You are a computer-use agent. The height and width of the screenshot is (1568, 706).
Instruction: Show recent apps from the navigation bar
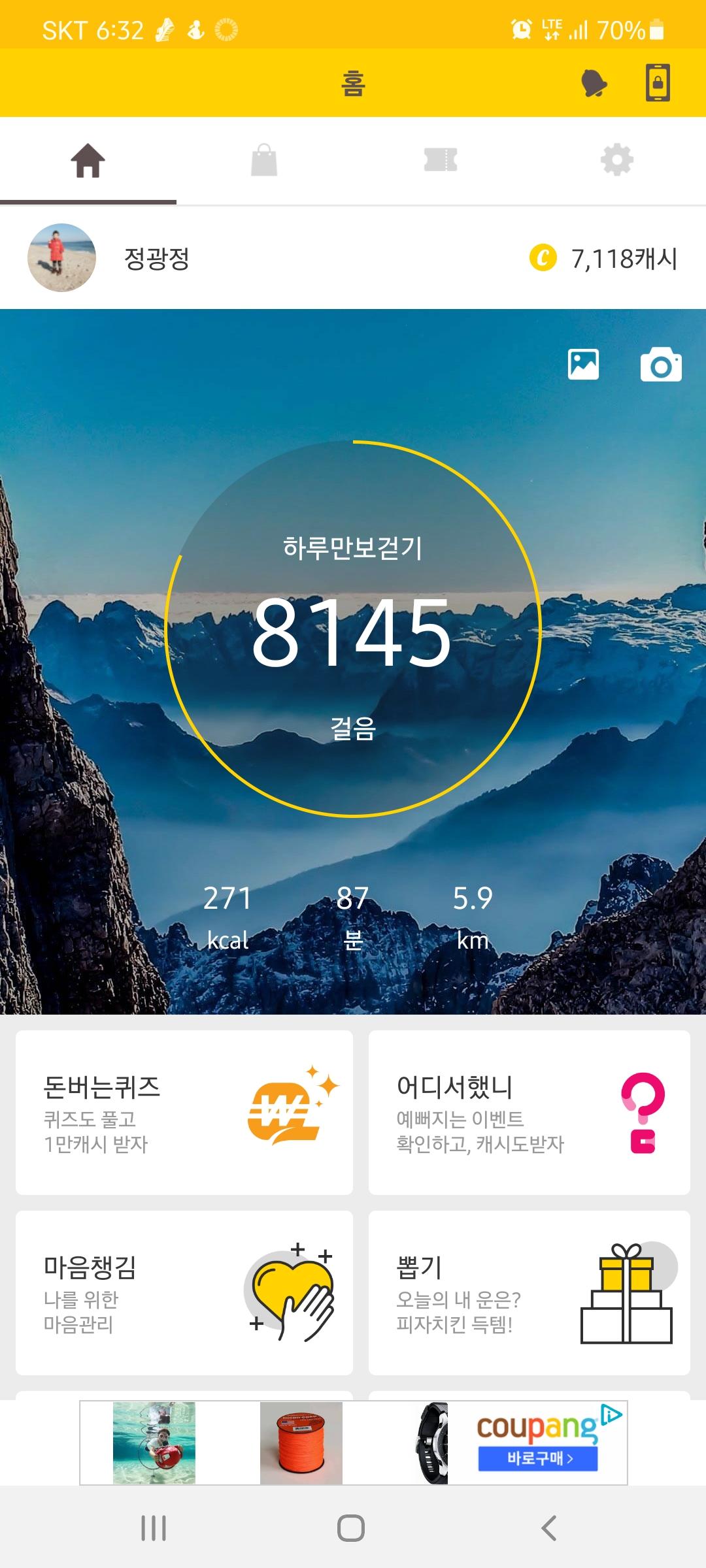coord(154,1528)
